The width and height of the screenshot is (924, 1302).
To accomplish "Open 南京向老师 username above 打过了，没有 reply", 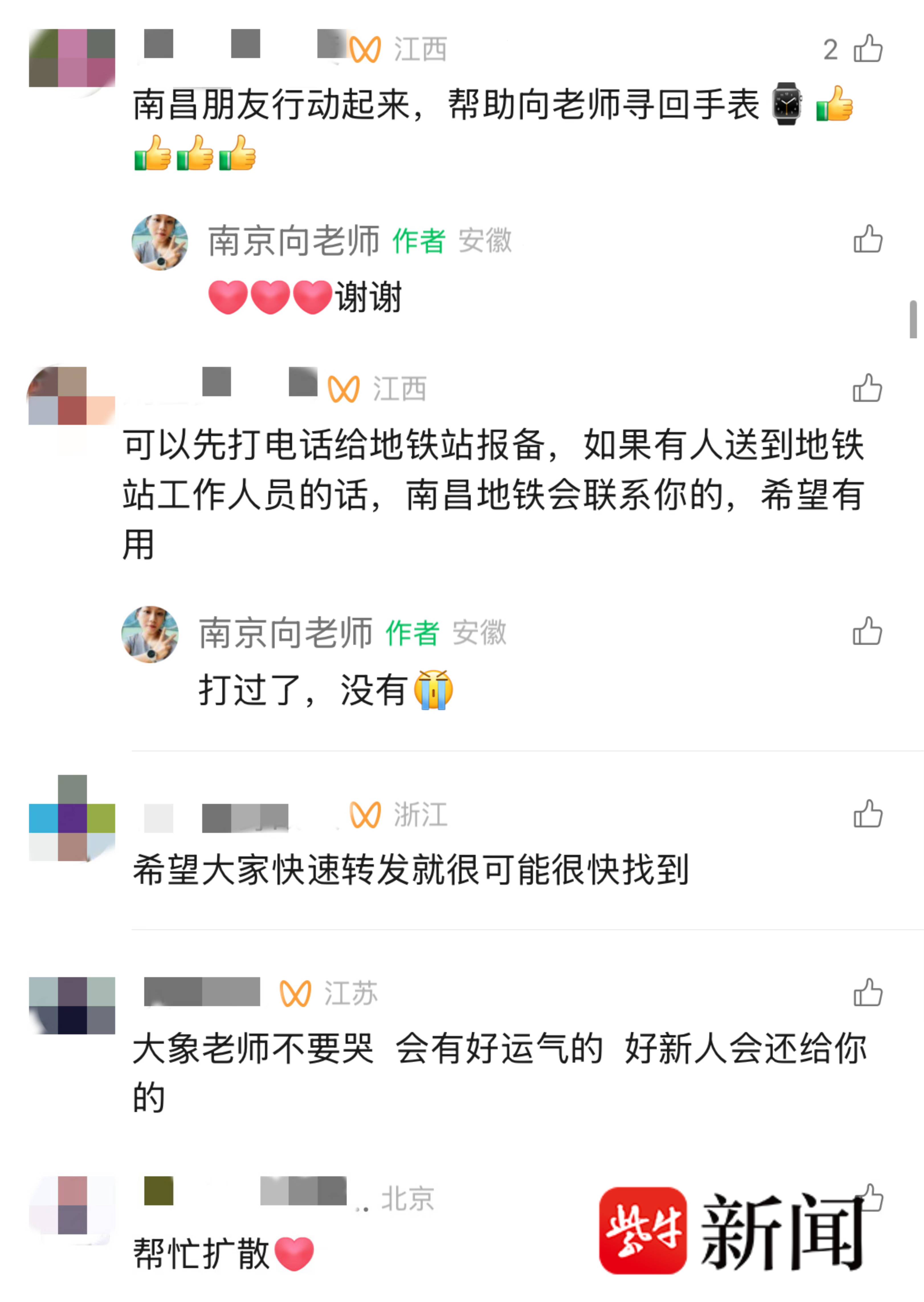I will coord(285,633).
